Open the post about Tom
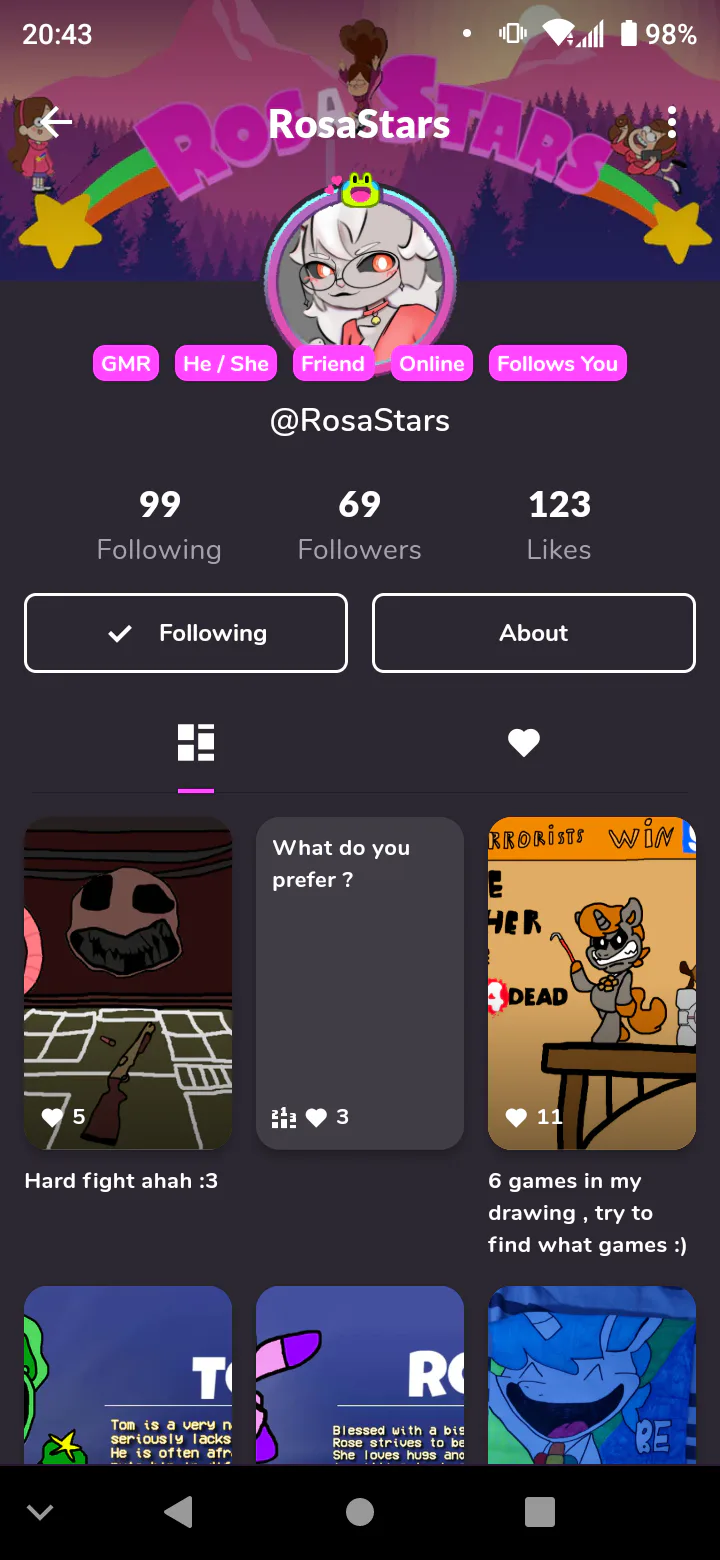The image size is (720, 1560). (x=128, y=1376)
